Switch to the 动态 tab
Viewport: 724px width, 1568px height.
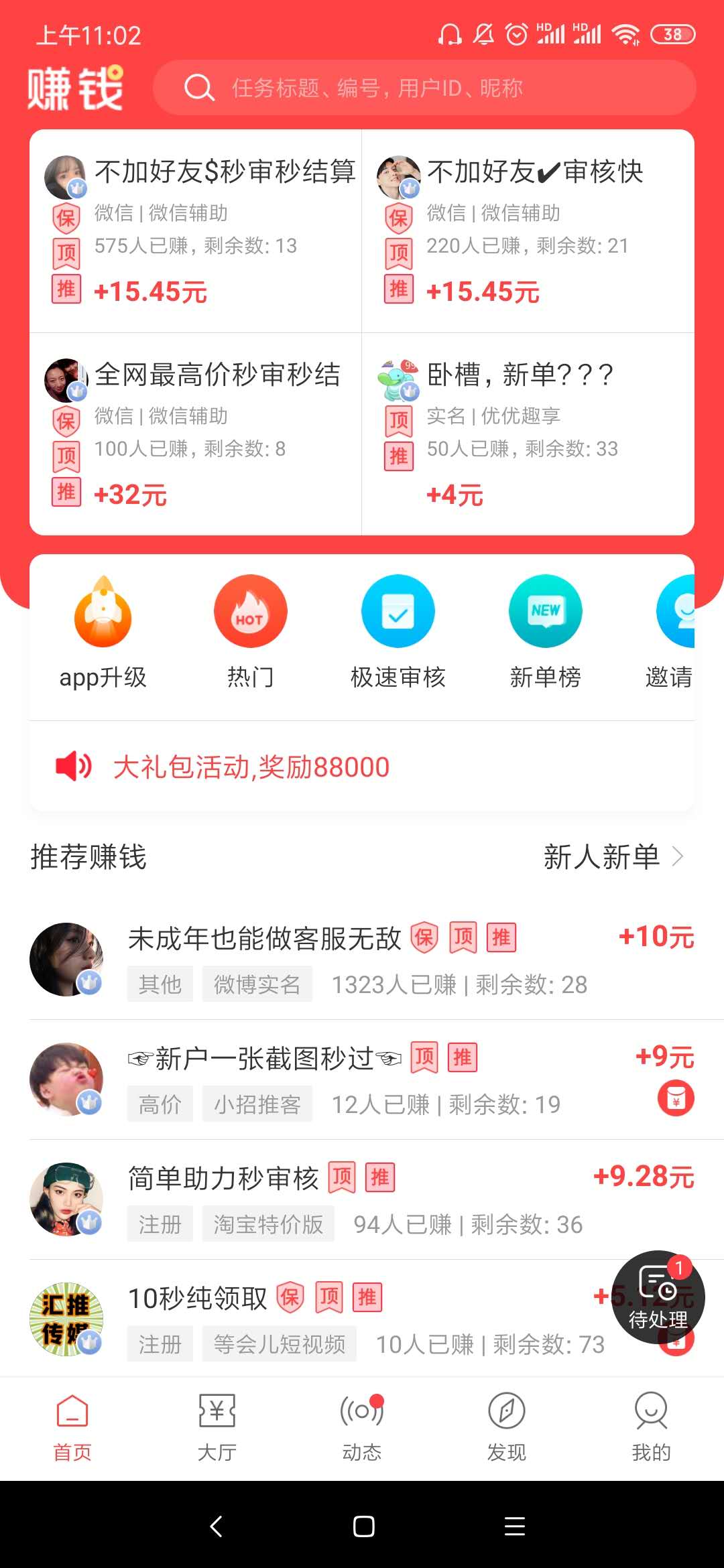click(x=362, y=1427)
